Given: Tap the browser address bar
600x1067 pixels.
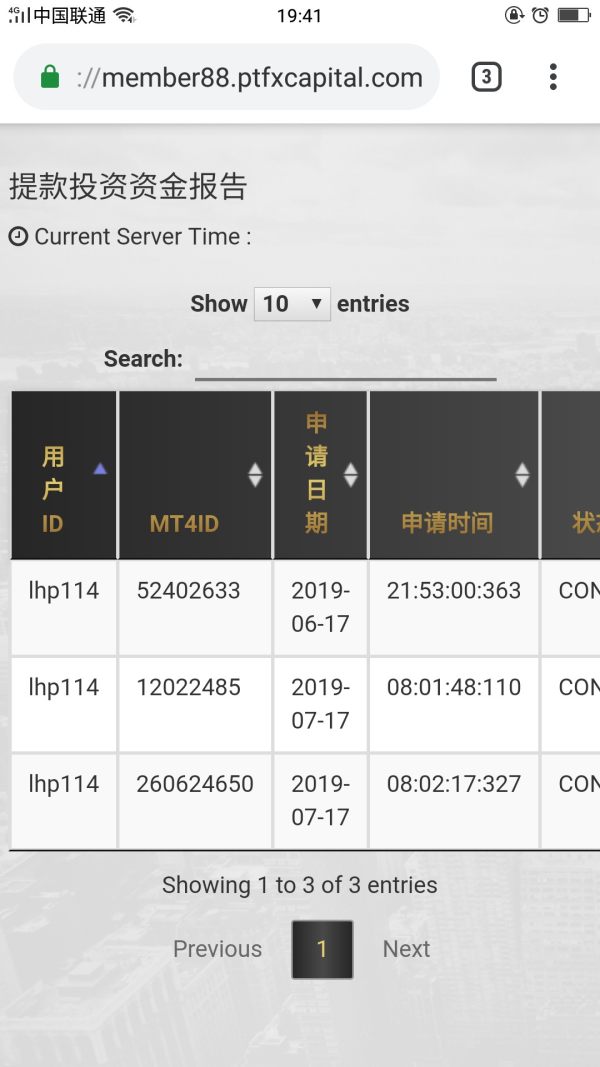Looking at the screenshot, I should pos(248,78).
